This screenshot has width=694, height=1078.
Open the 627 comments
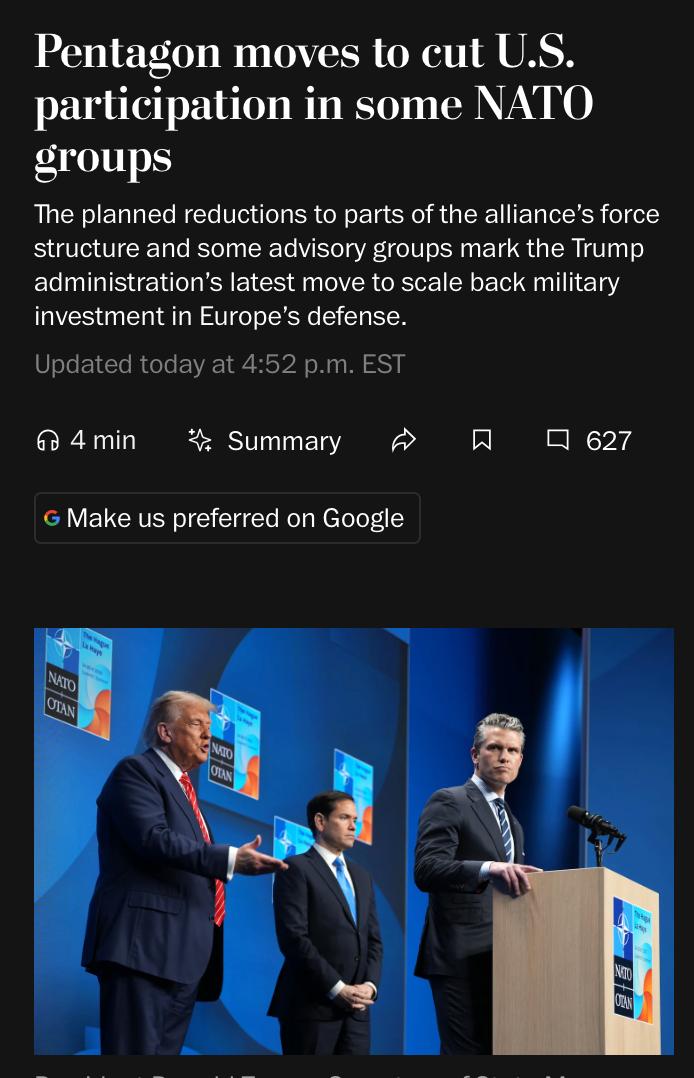click(589, 440)
